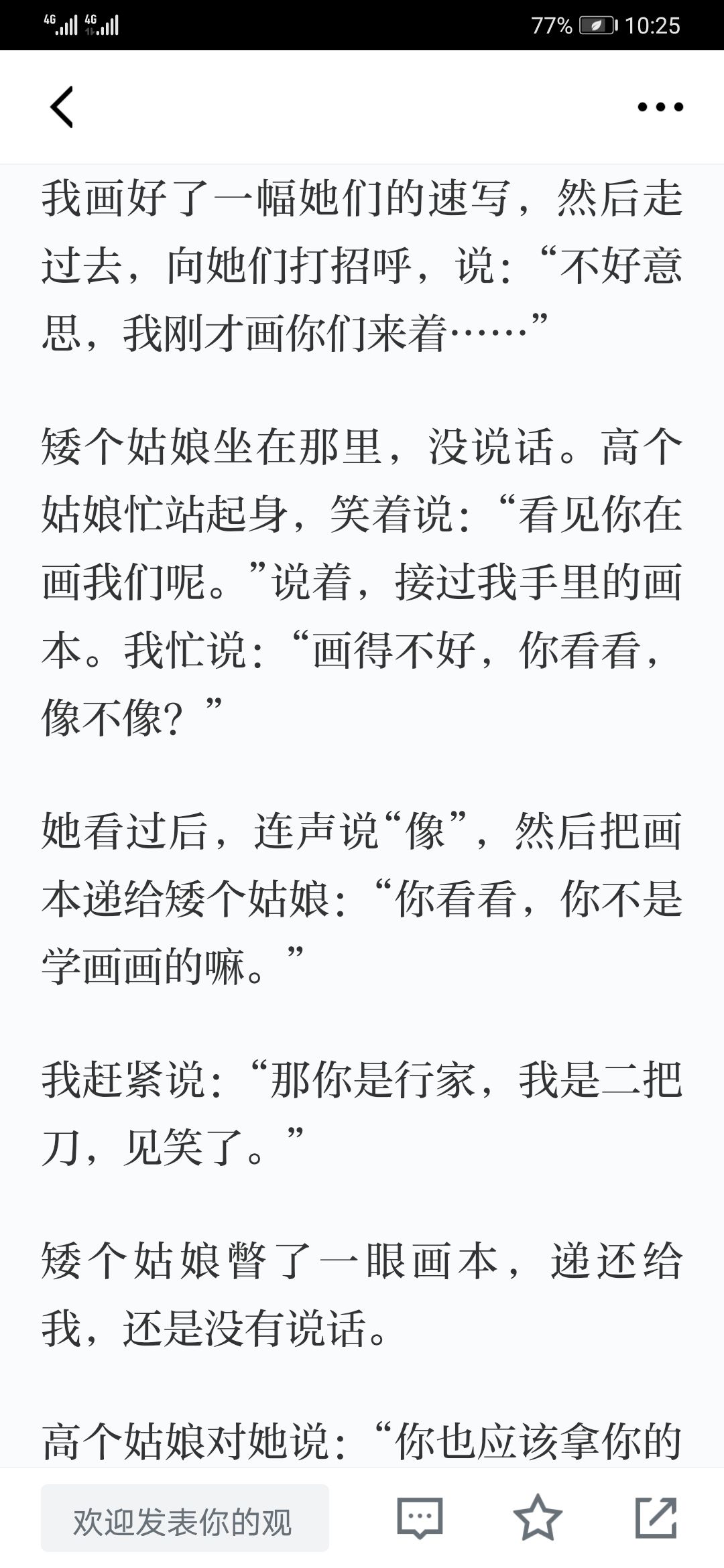This screenshot has width=724, height=1568.
Task: Share the article via the share icon
Action: [x=656, y=1517]
